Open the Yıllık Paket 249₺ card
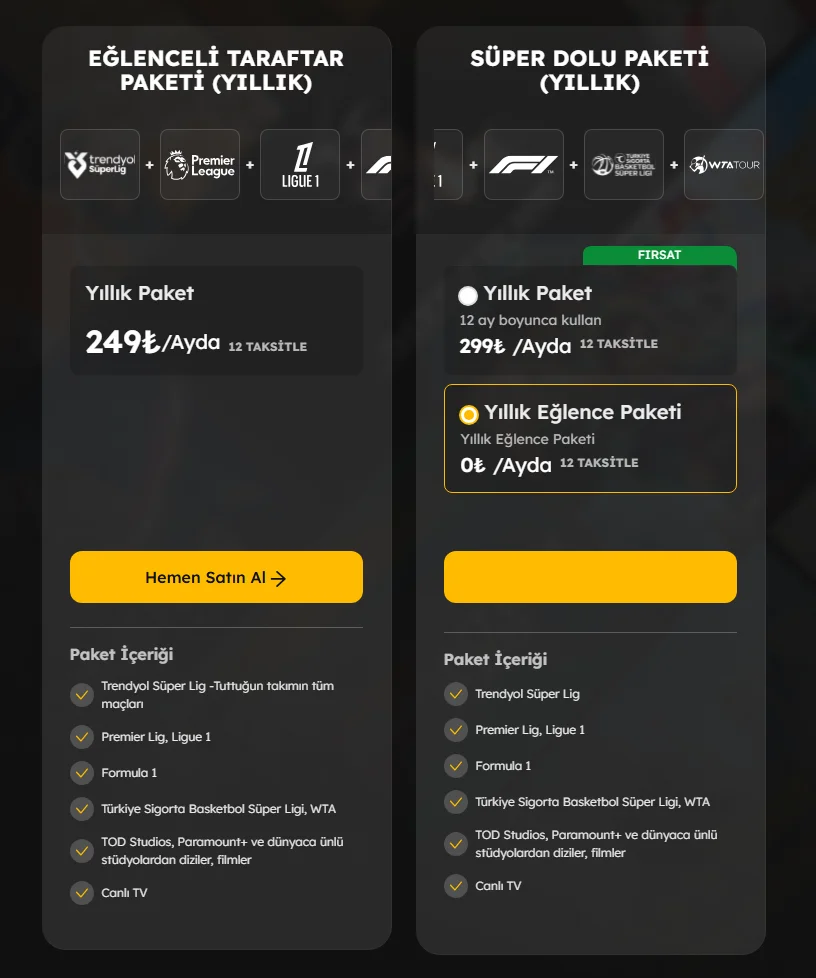Viewport: 816px width, 978px height. [x=216, y=320]
